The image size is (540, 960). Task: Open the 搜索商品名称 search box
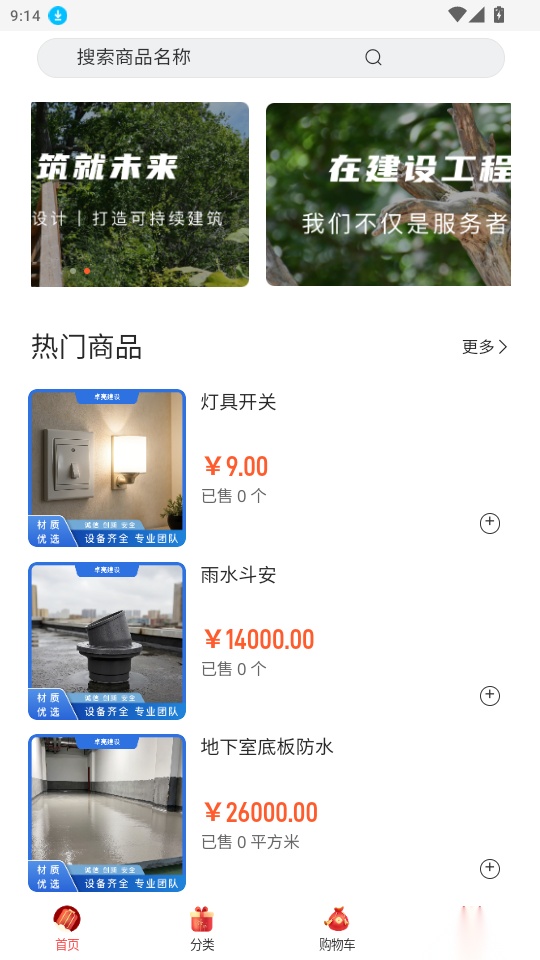(271, 58)
